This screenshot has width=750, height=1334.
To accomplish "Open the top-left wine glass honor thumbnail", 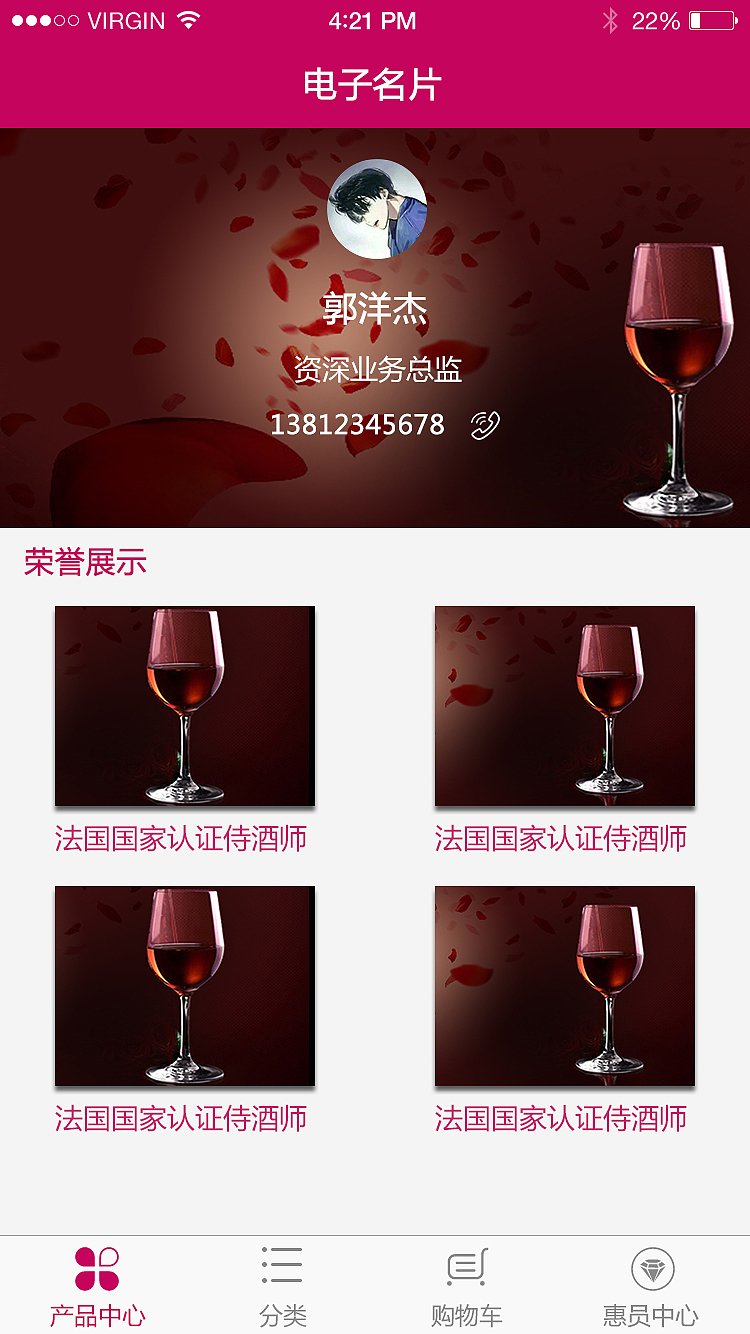I will (x=184, y=704).
